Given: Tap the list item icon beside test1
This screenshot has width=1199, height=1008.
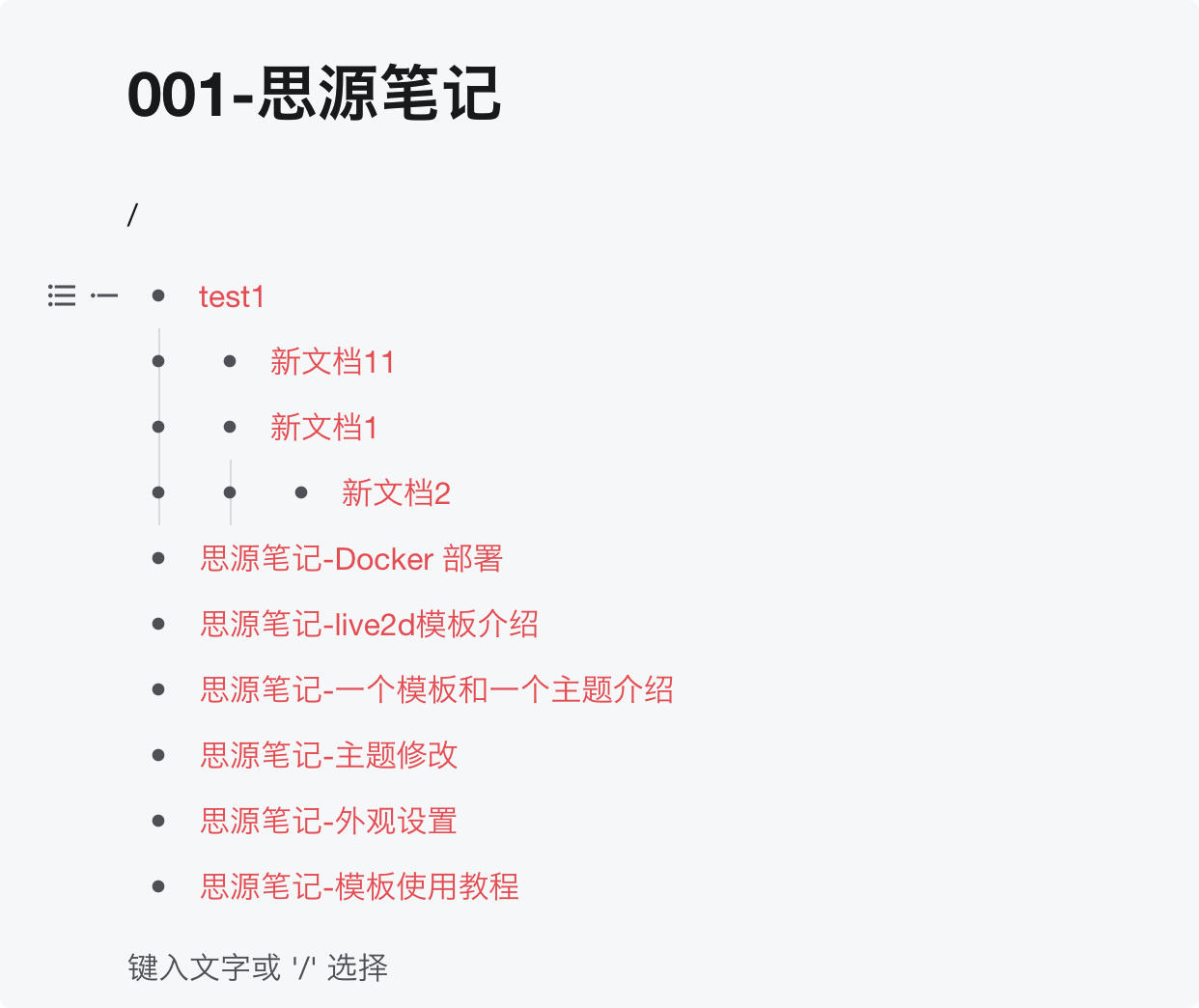Looking at the screenshot, I should point(104,295).
